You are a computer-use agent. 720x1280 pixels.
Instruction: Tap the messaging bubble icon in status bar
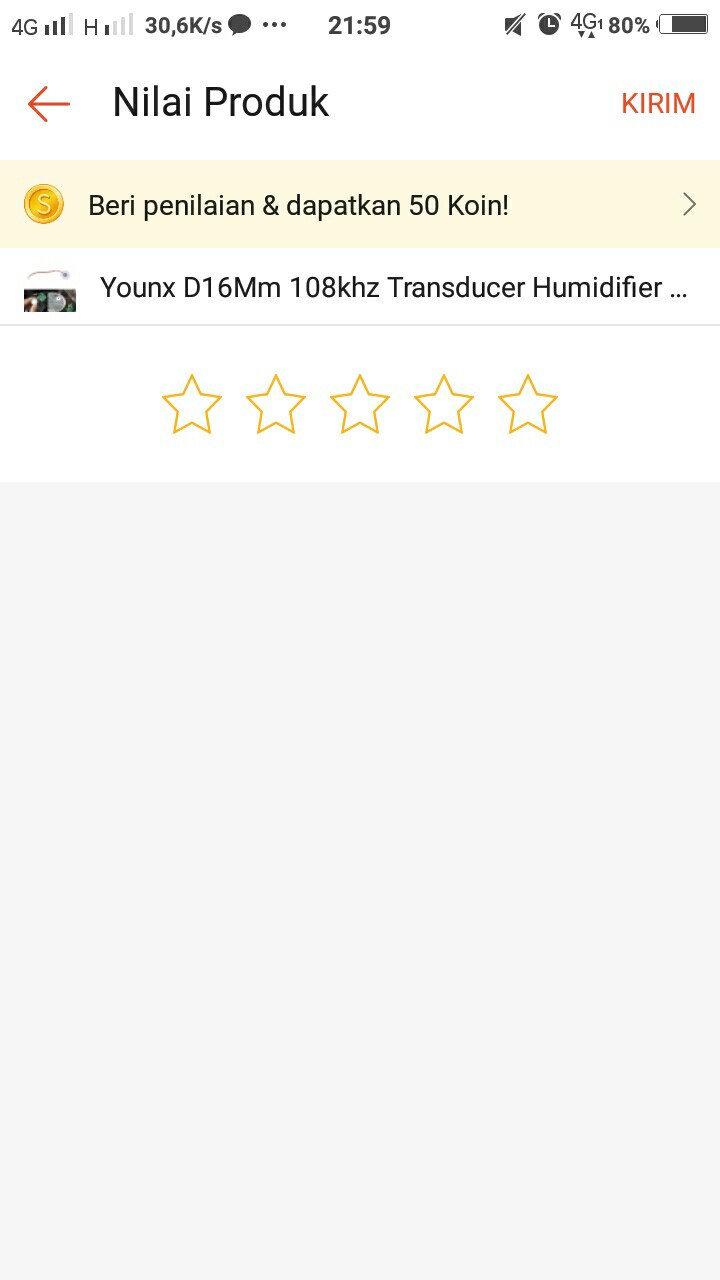[239, 25]
